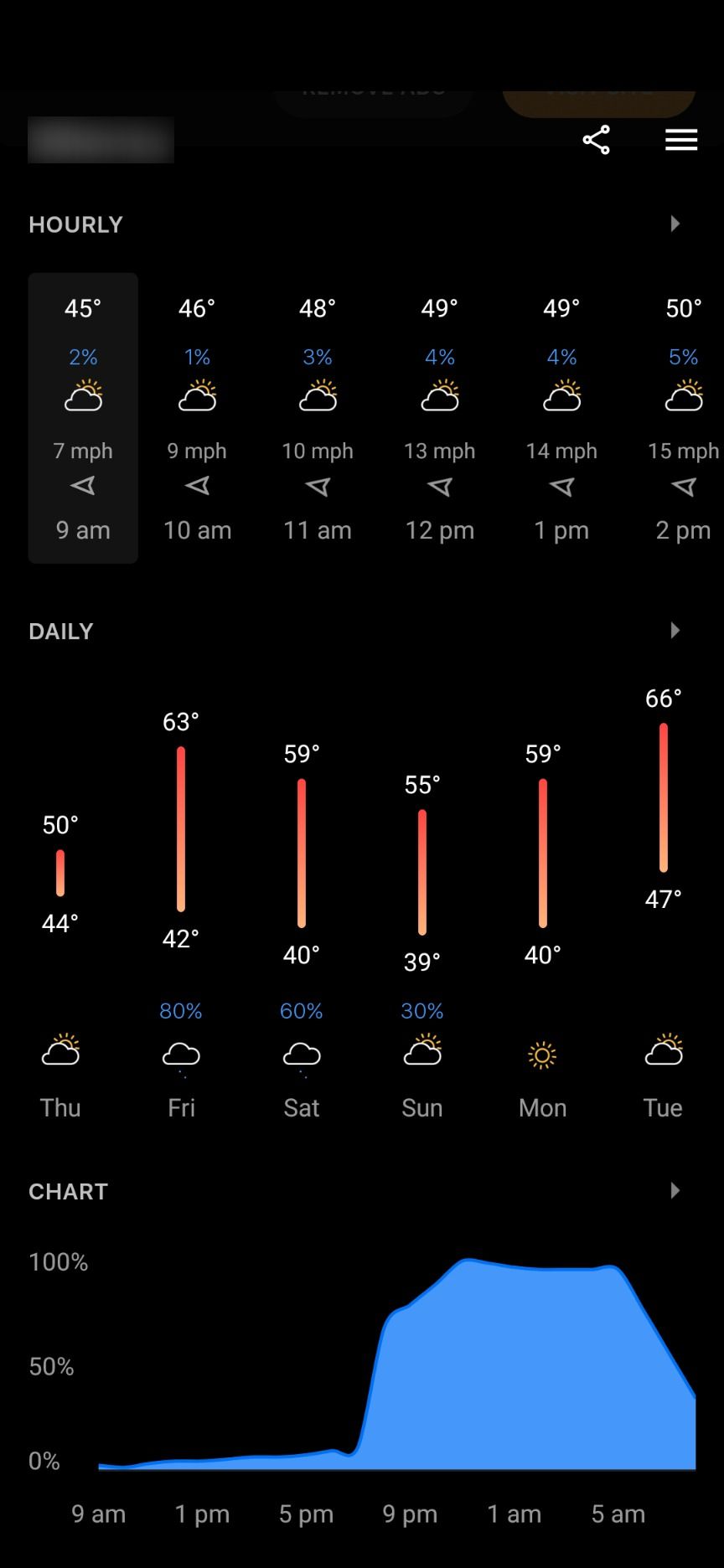Viewport: 724px width, 1568px height.
Task: Open the HOURLY section header
Action: coord(75,224)
